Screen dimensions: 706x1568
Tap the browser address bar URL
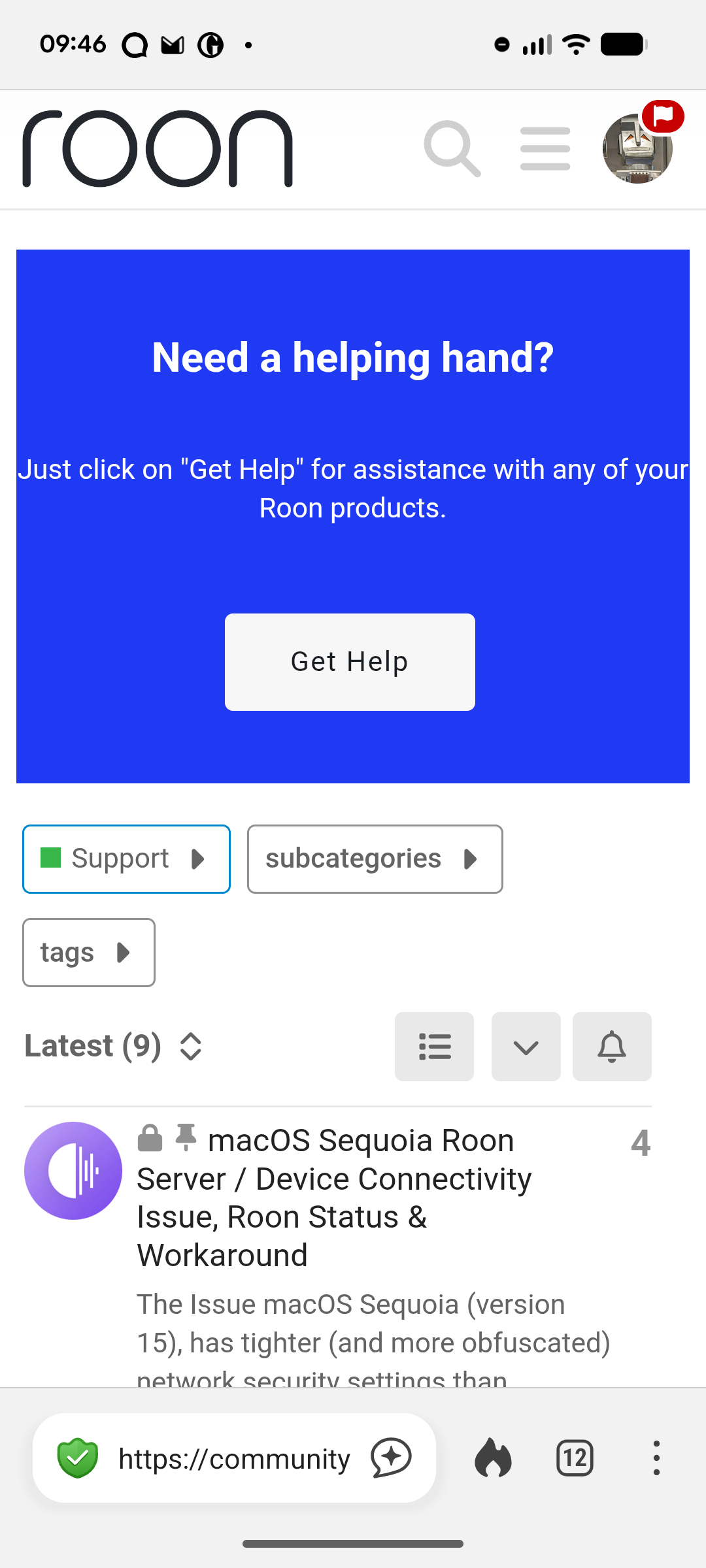click(234, 1458)
